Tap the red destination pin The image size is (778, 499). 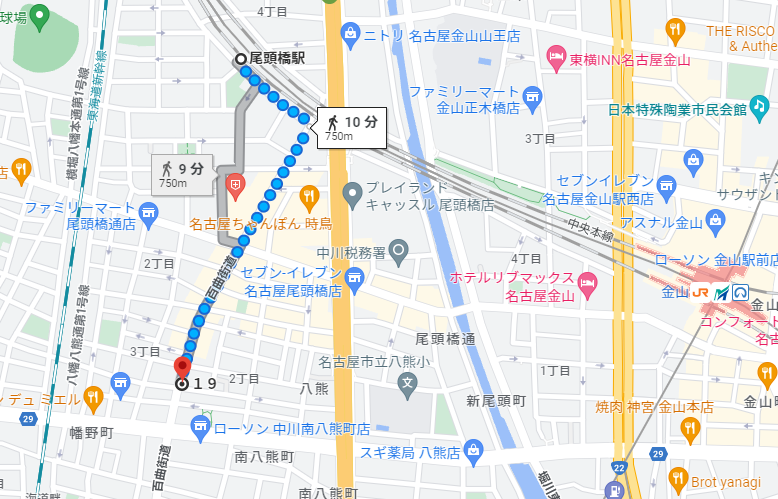point(182,367)
